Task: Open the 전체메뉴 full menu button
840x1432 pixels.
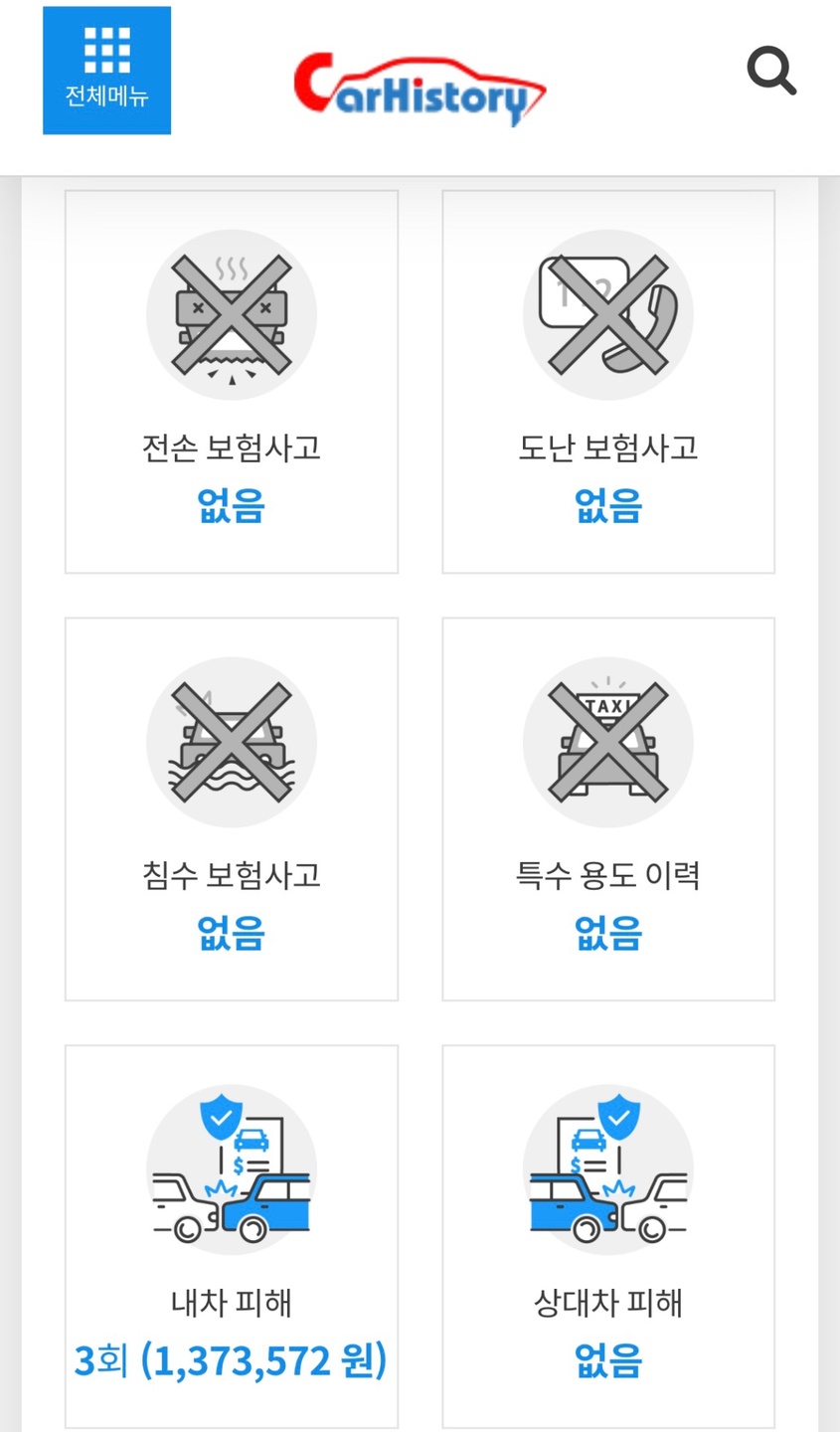Action: tap(106, 71)
